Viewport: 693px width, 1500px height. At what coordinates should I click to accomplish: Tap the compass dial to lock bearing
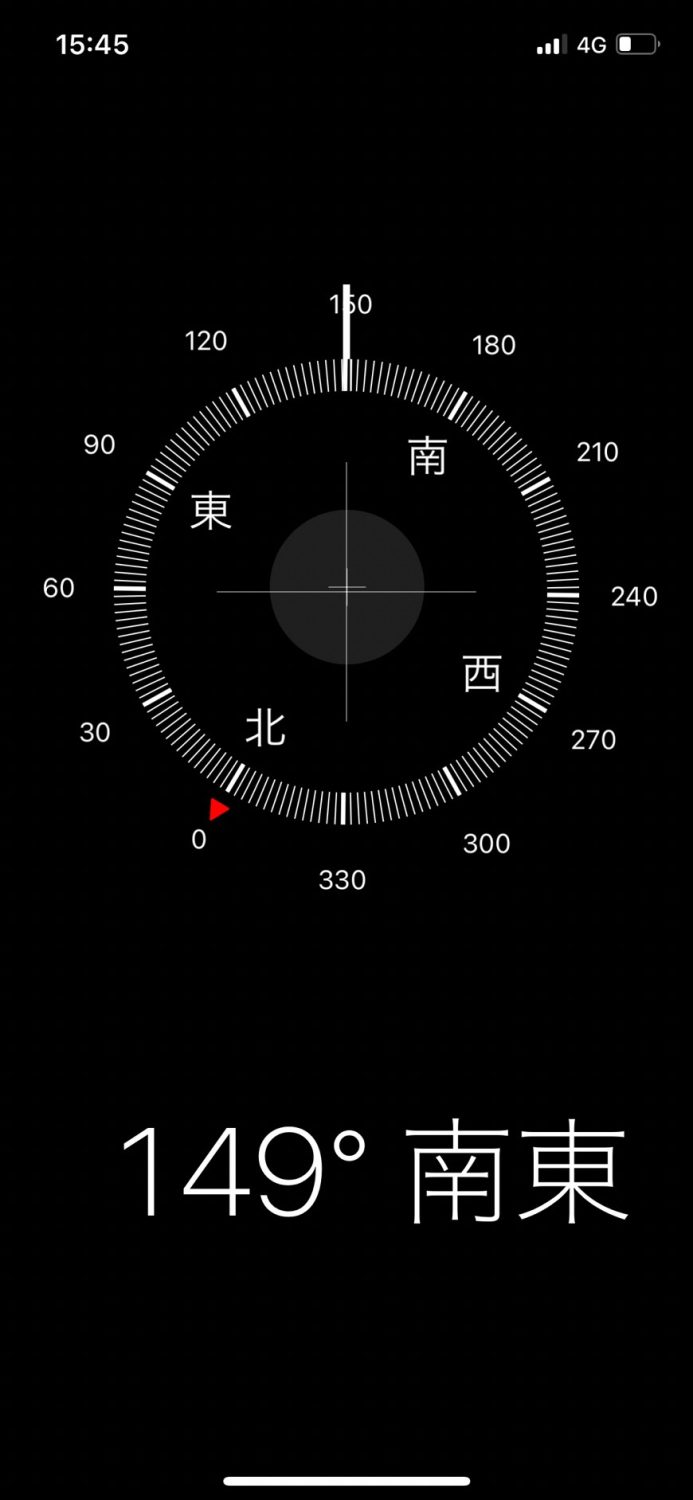[x=346, y=590]
